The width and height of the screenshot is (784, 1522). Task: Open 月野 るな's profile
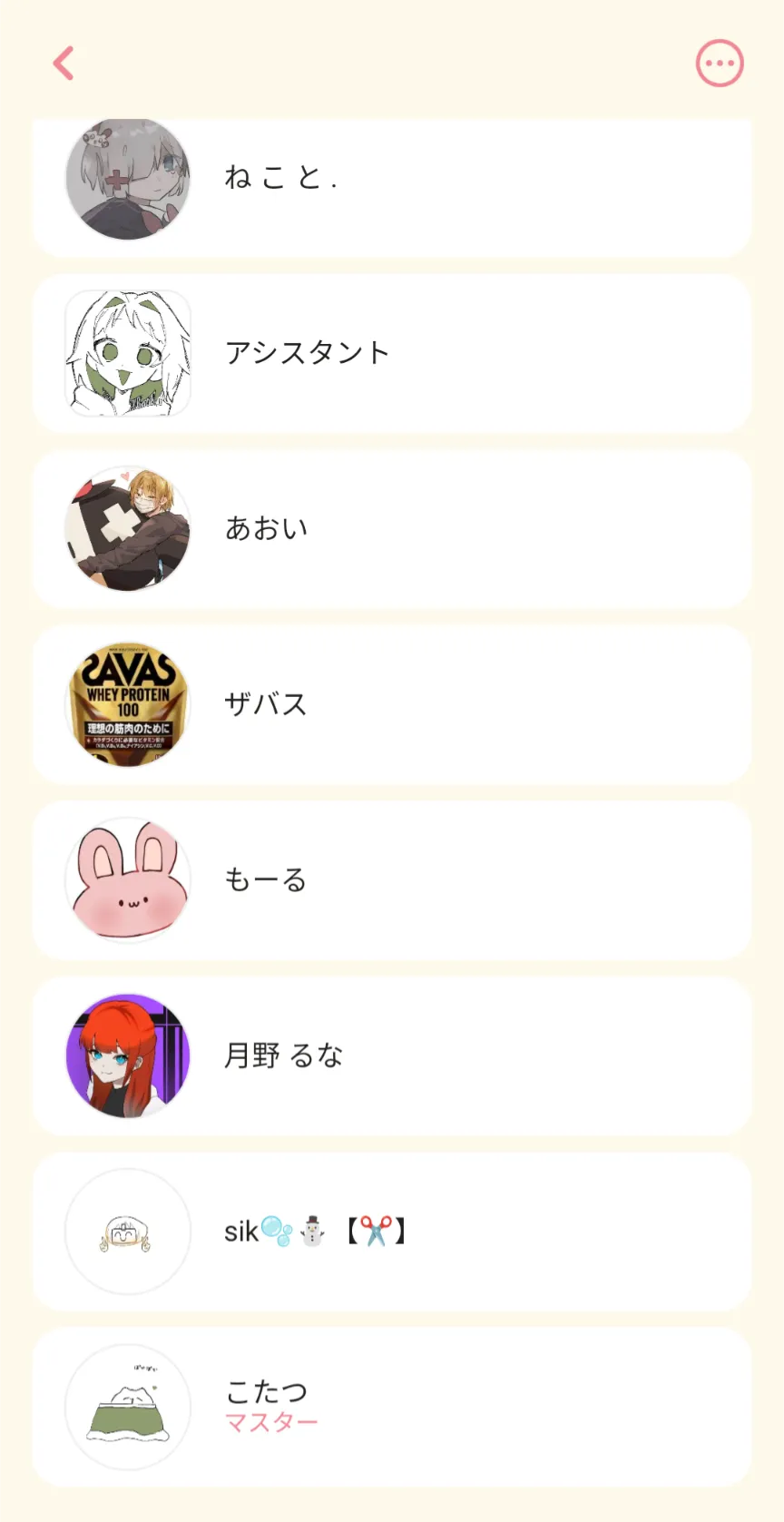click(392, 1056)
